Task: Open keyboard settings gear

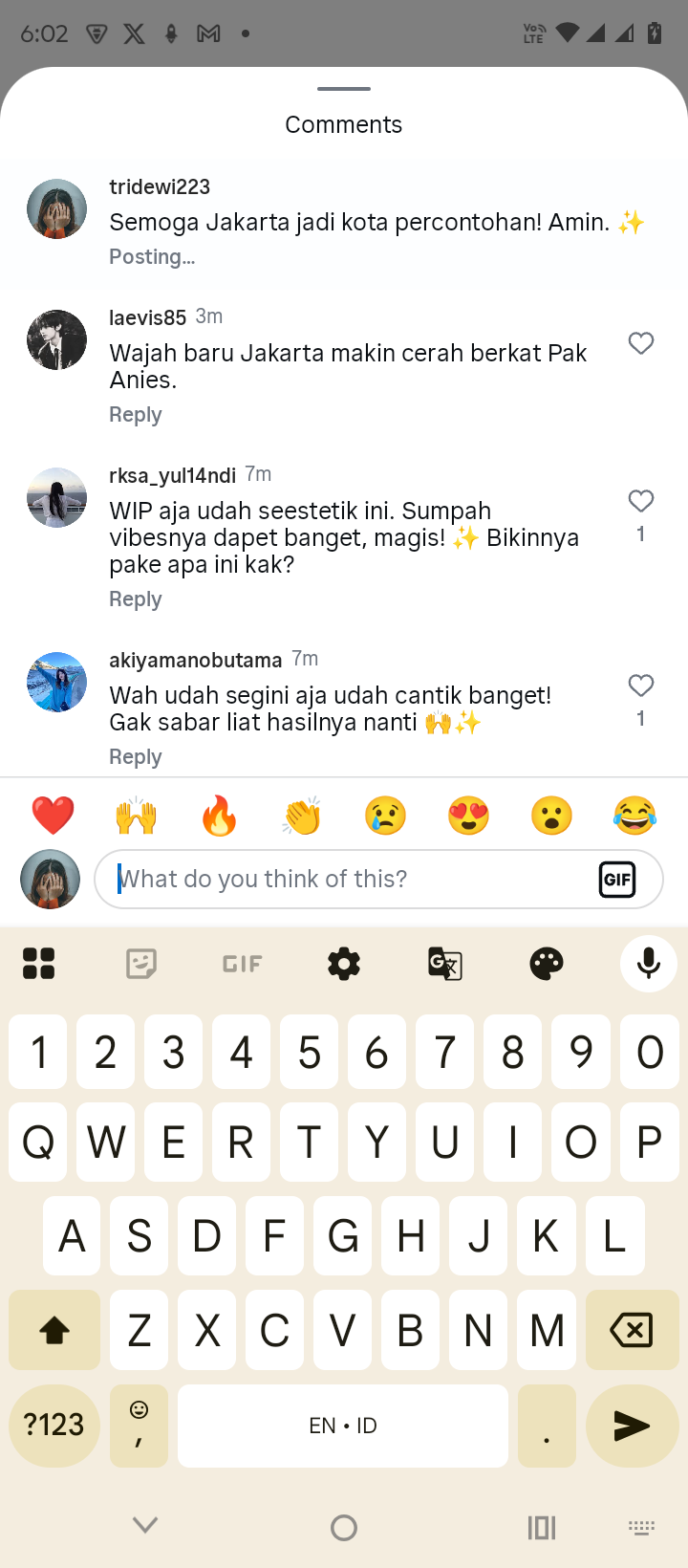Action: [x=344, y=964]
